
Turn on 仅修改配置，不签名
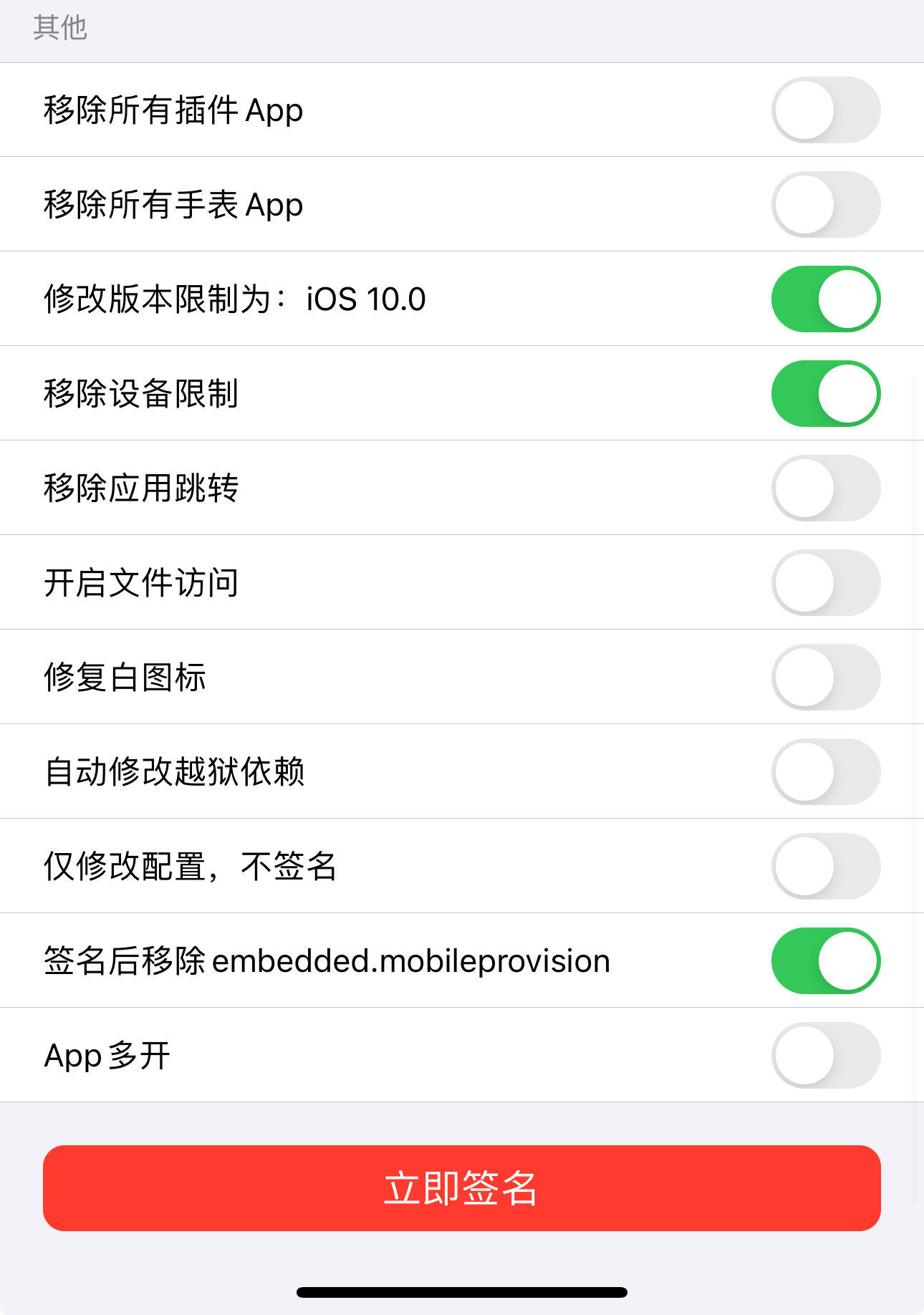[x=825, y=867]
